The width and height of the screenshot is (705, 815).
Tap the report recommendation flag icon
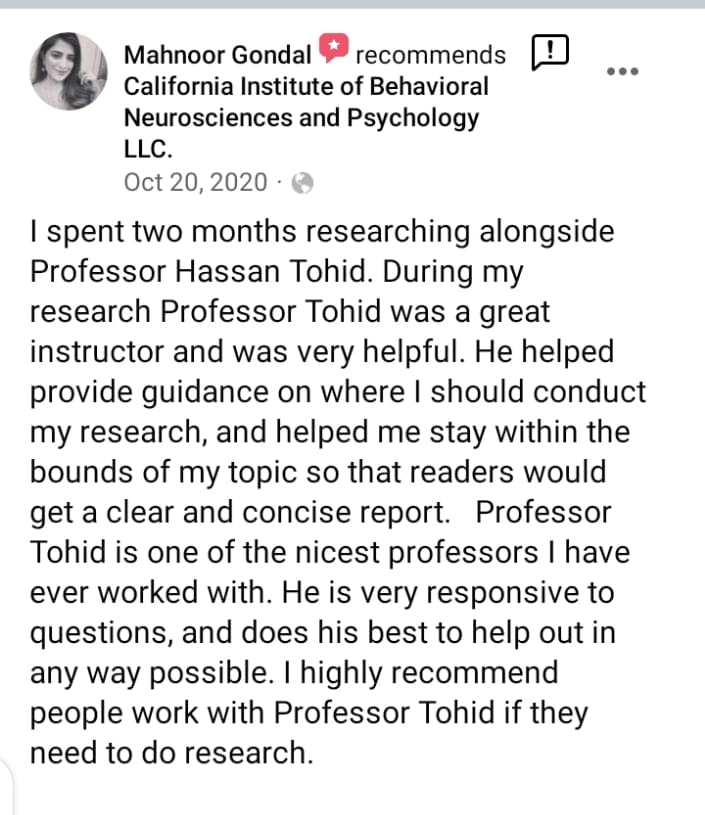click(x=550, y=51)
